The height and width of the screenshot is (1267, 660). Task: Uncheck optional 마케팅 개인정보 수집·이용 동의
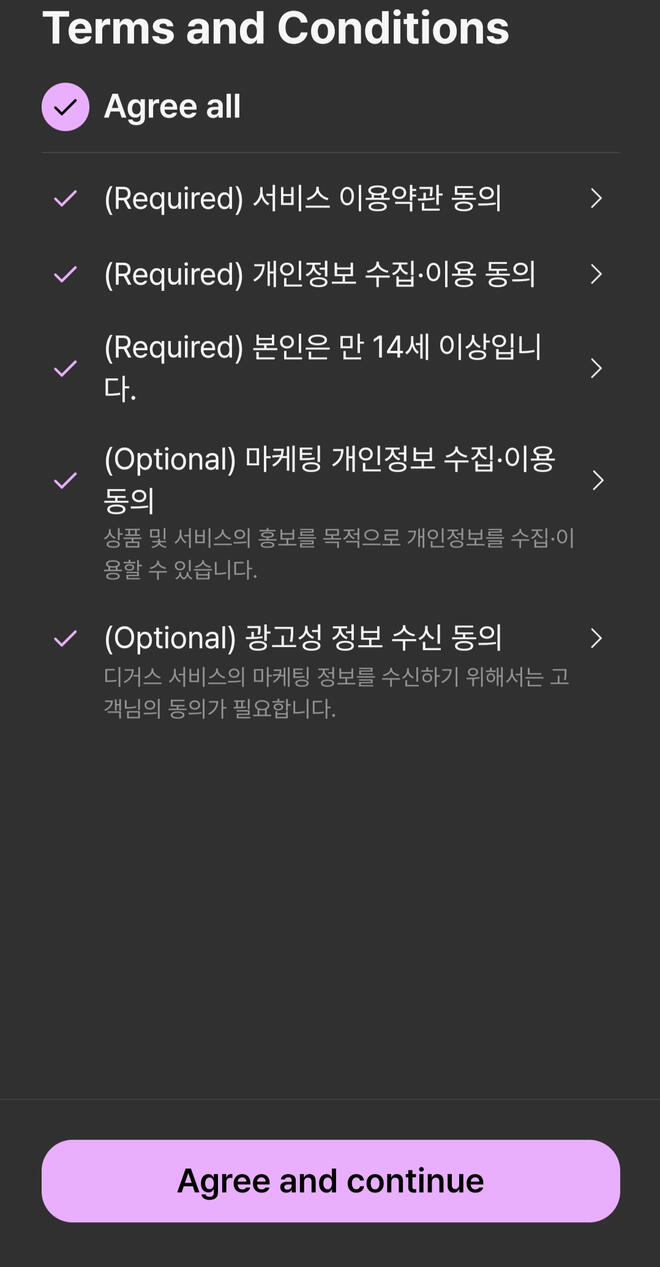(65, 481)
